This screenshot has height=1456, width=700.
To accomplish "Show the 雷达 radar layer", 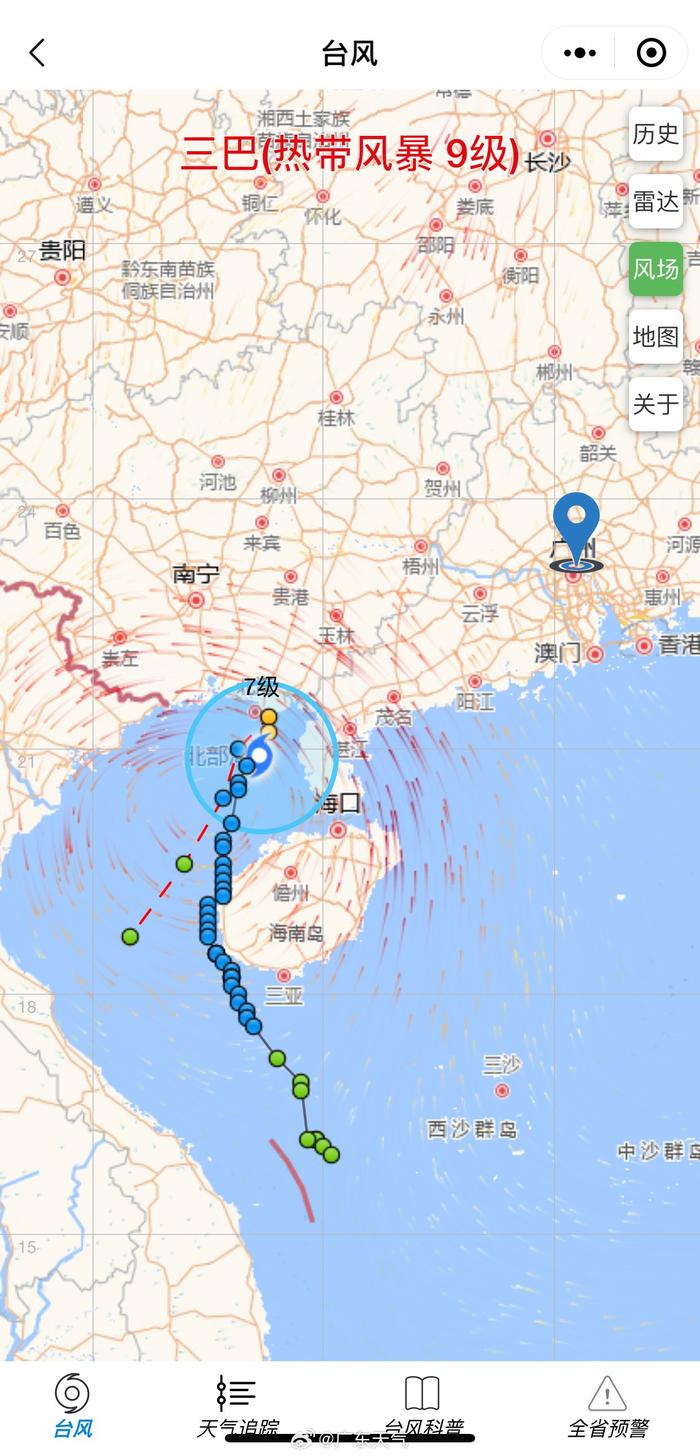I will point(656,202).
